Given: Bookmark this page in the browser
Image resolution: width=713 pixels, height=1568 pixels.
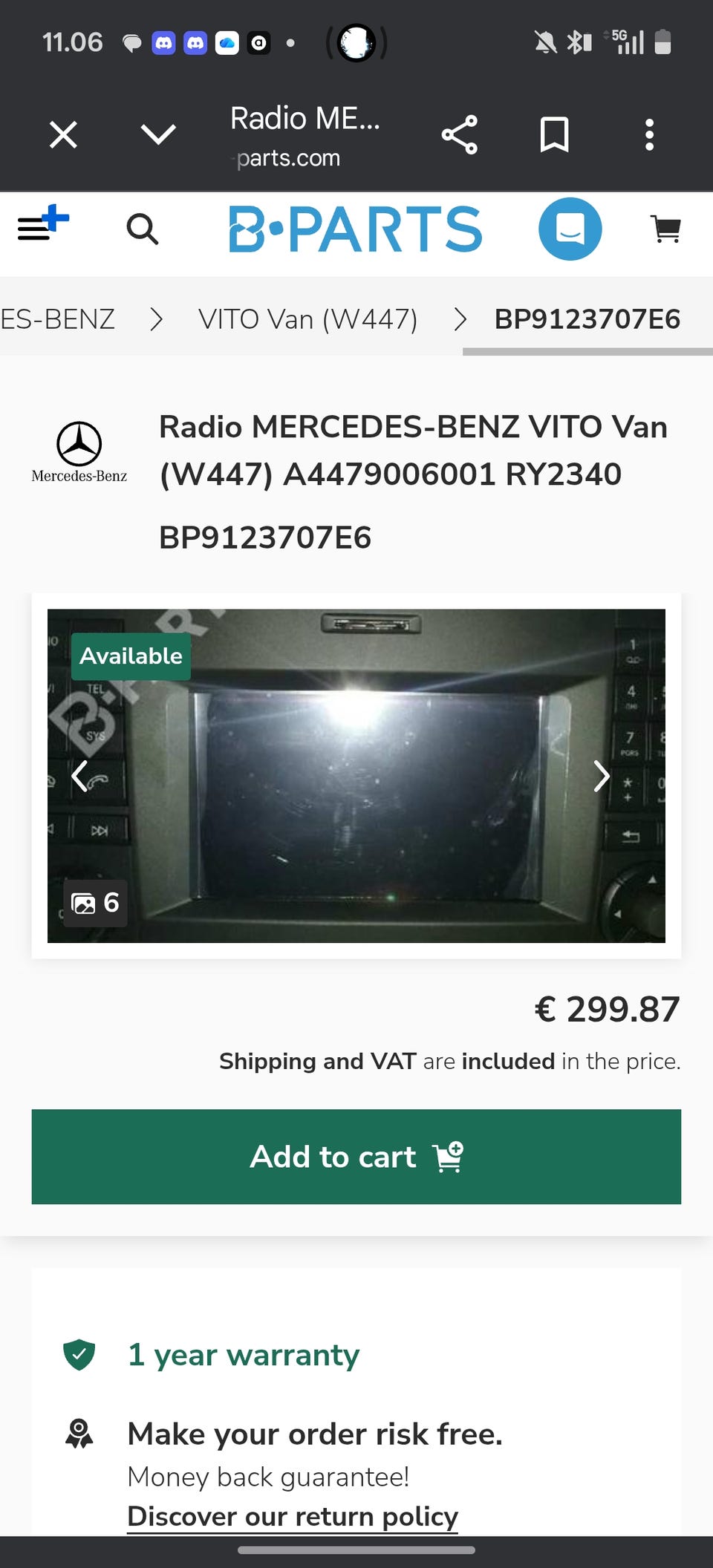Looking at the screenshot, I should (x=554, y=135).
